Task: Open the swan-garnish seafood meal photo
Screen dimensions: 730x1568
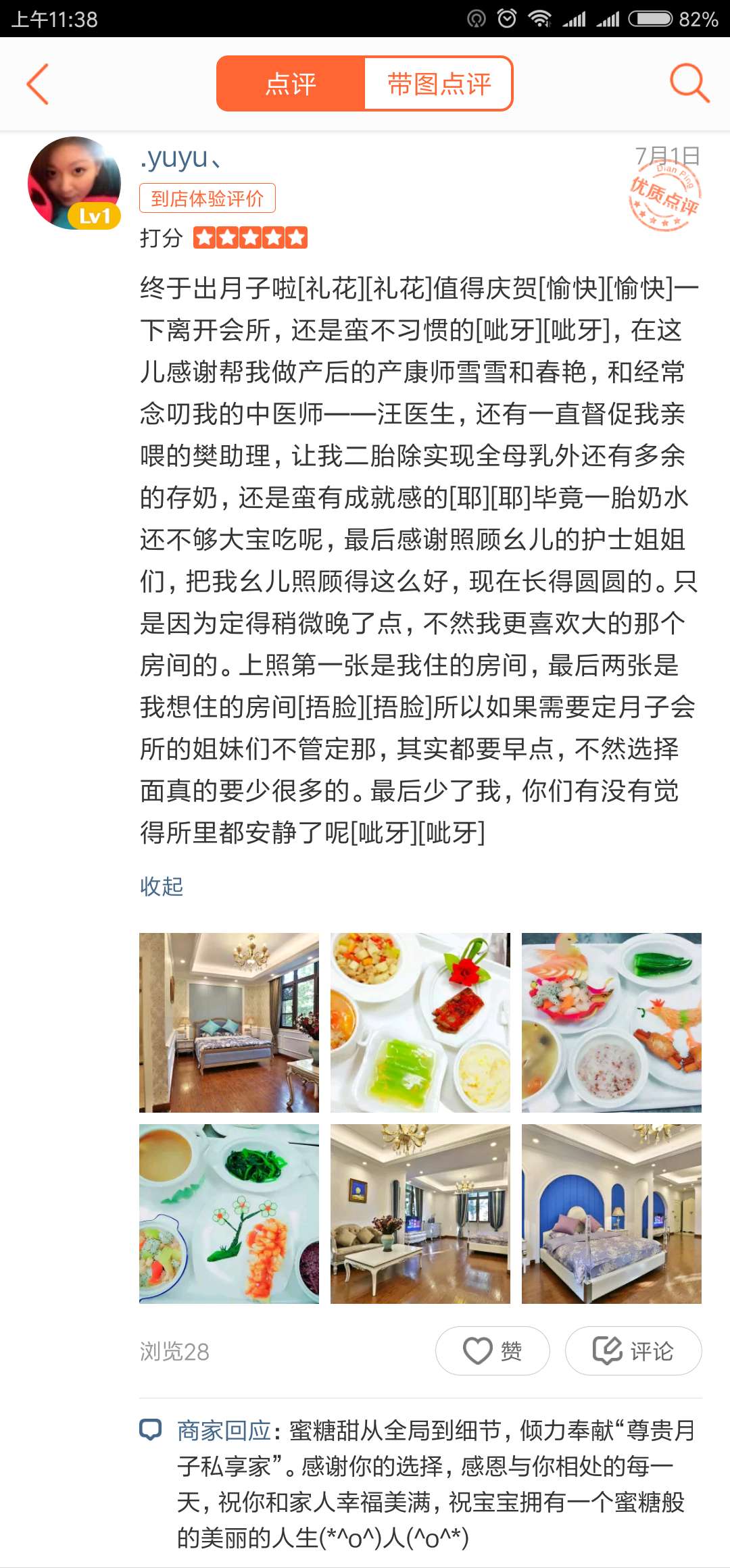Action: click(611, 1022)
